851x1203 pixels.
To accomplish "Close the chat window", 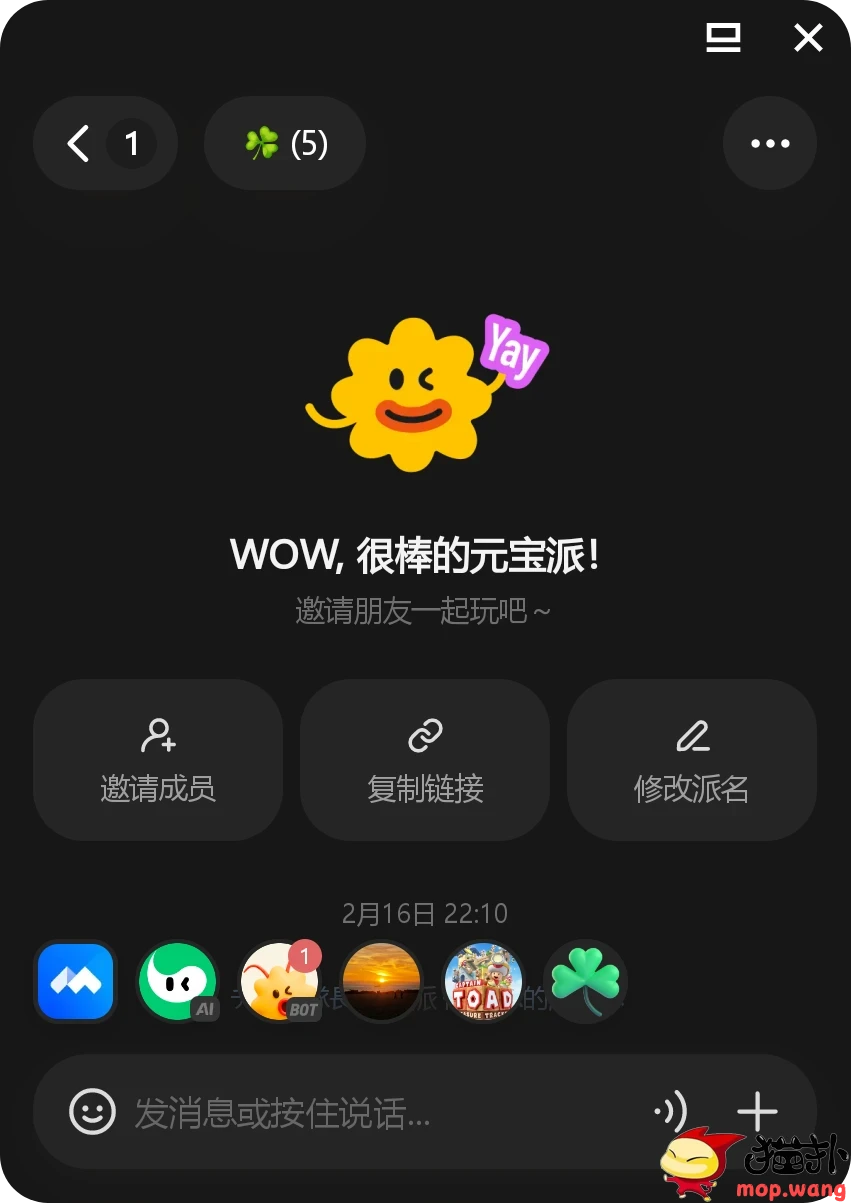I will 808,38.
